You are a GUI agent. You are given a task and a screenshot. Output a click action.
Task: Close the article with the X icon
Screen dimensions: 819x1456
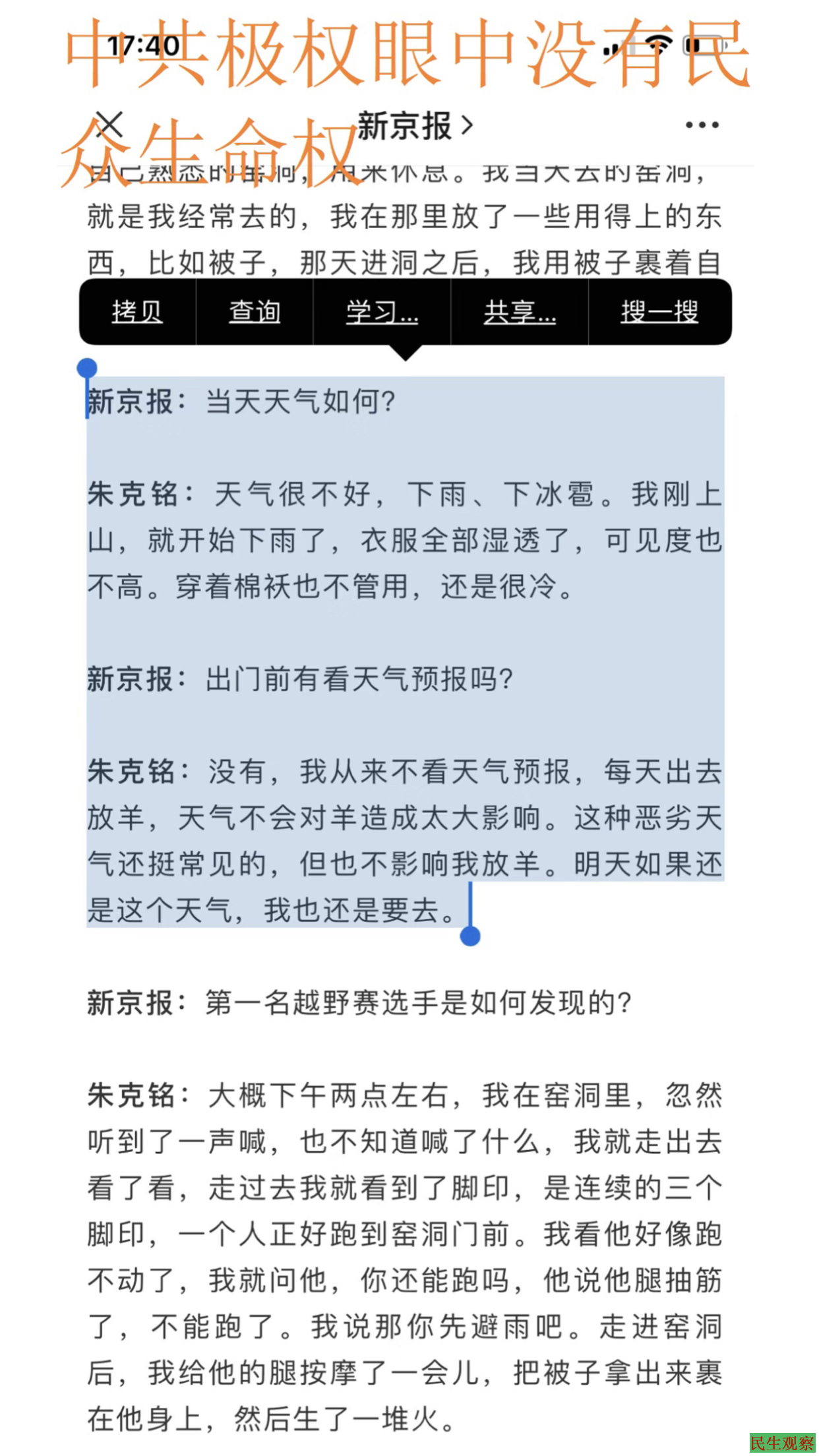109,125
